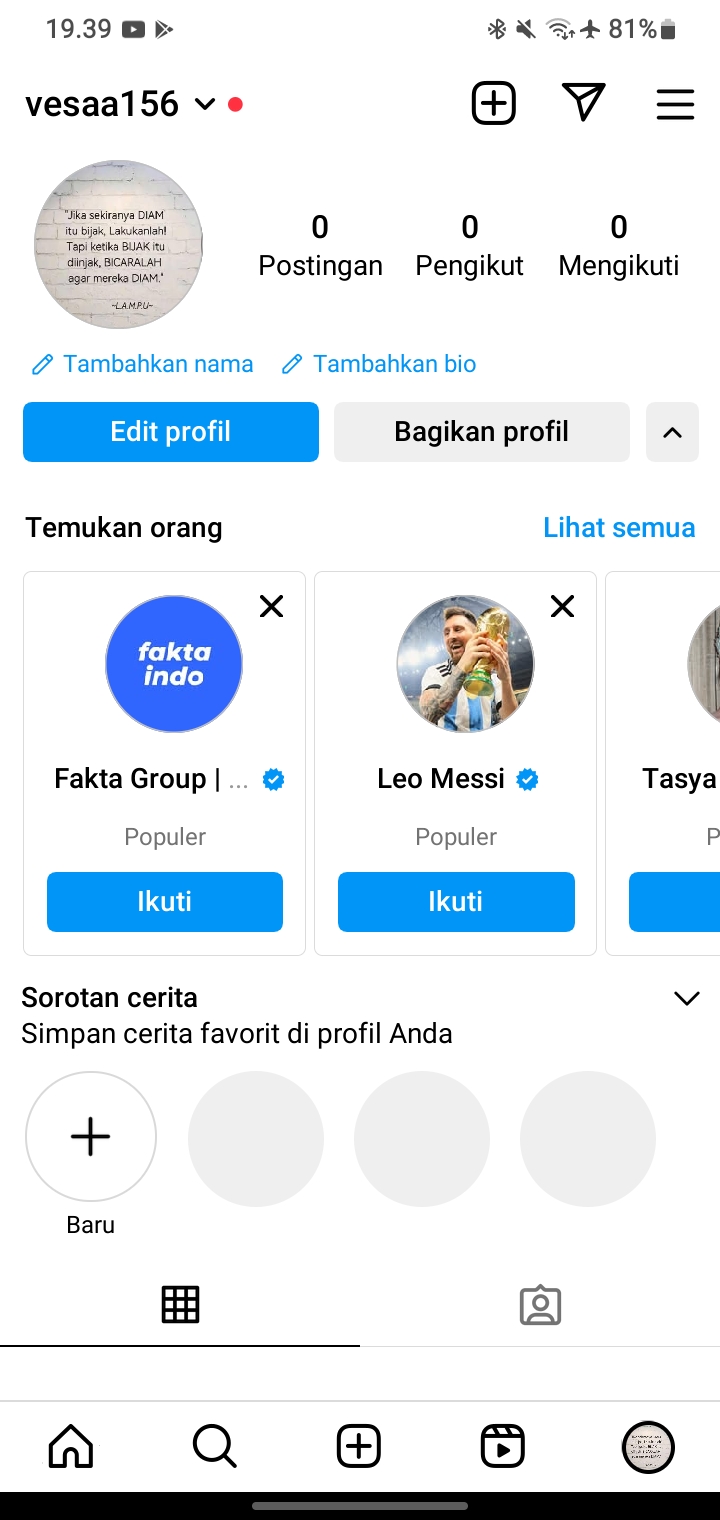Open the hamburger menu
The height and width of the screenshot is (1520, 720).
[x=675, y=104]
